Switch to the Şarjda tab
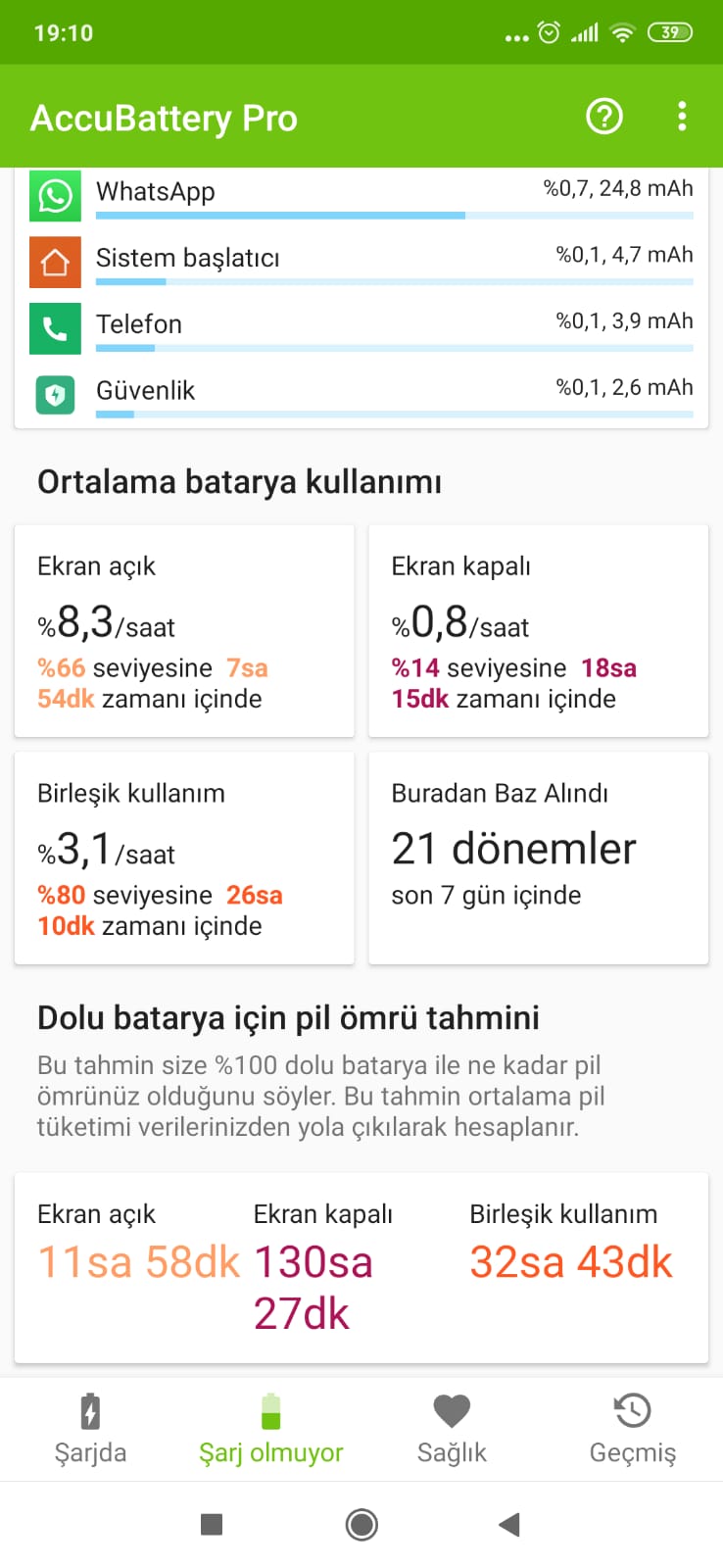The width and height of the screenshot is (723, 1568). (90, 1429)
